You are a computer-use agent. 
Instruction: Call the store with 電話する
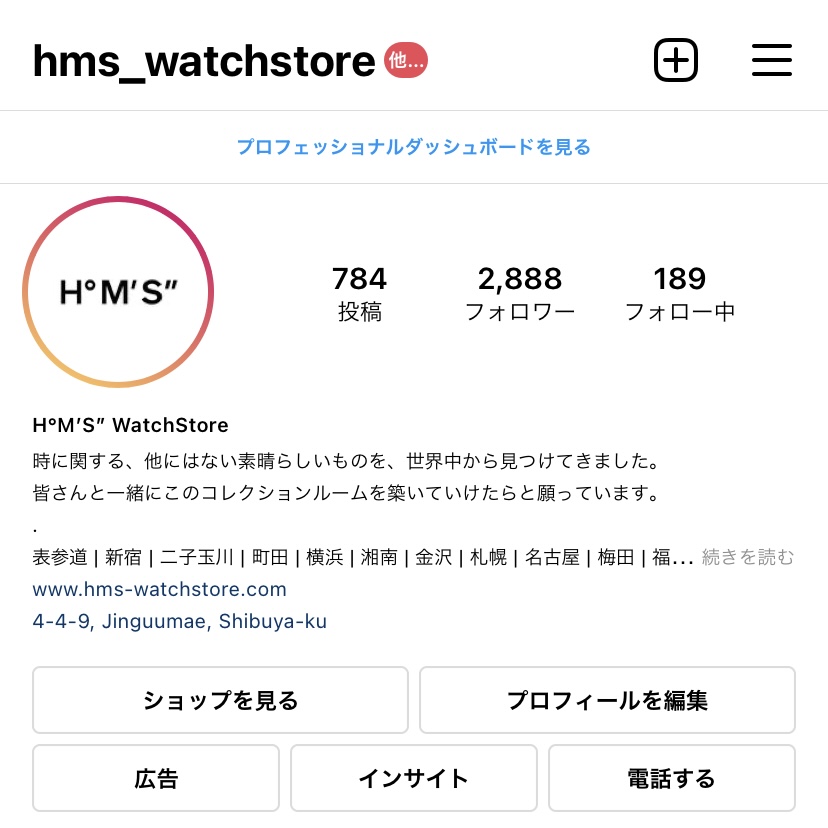[671, 778]
